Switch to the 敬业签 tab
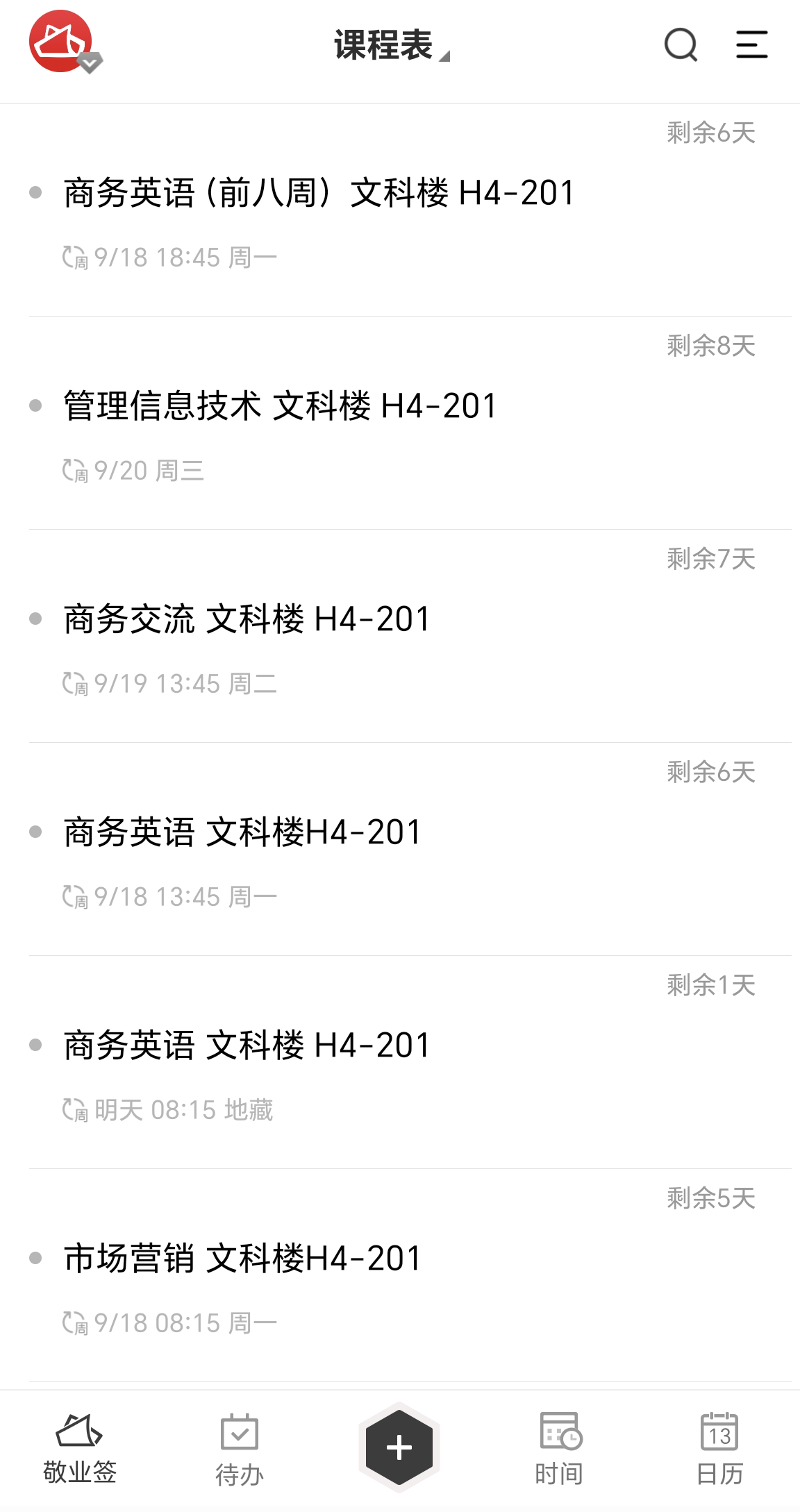Viewport: 800px width, 1512px height. tap(80, 1449)
